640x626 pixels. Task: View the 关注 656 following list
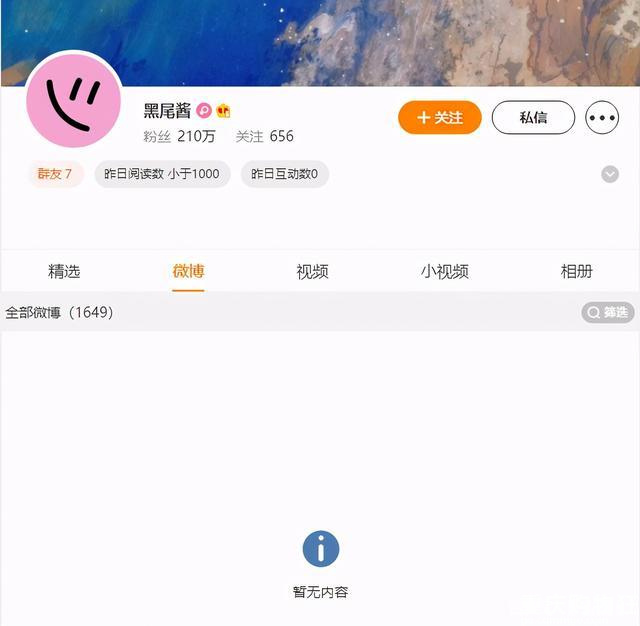265,137
